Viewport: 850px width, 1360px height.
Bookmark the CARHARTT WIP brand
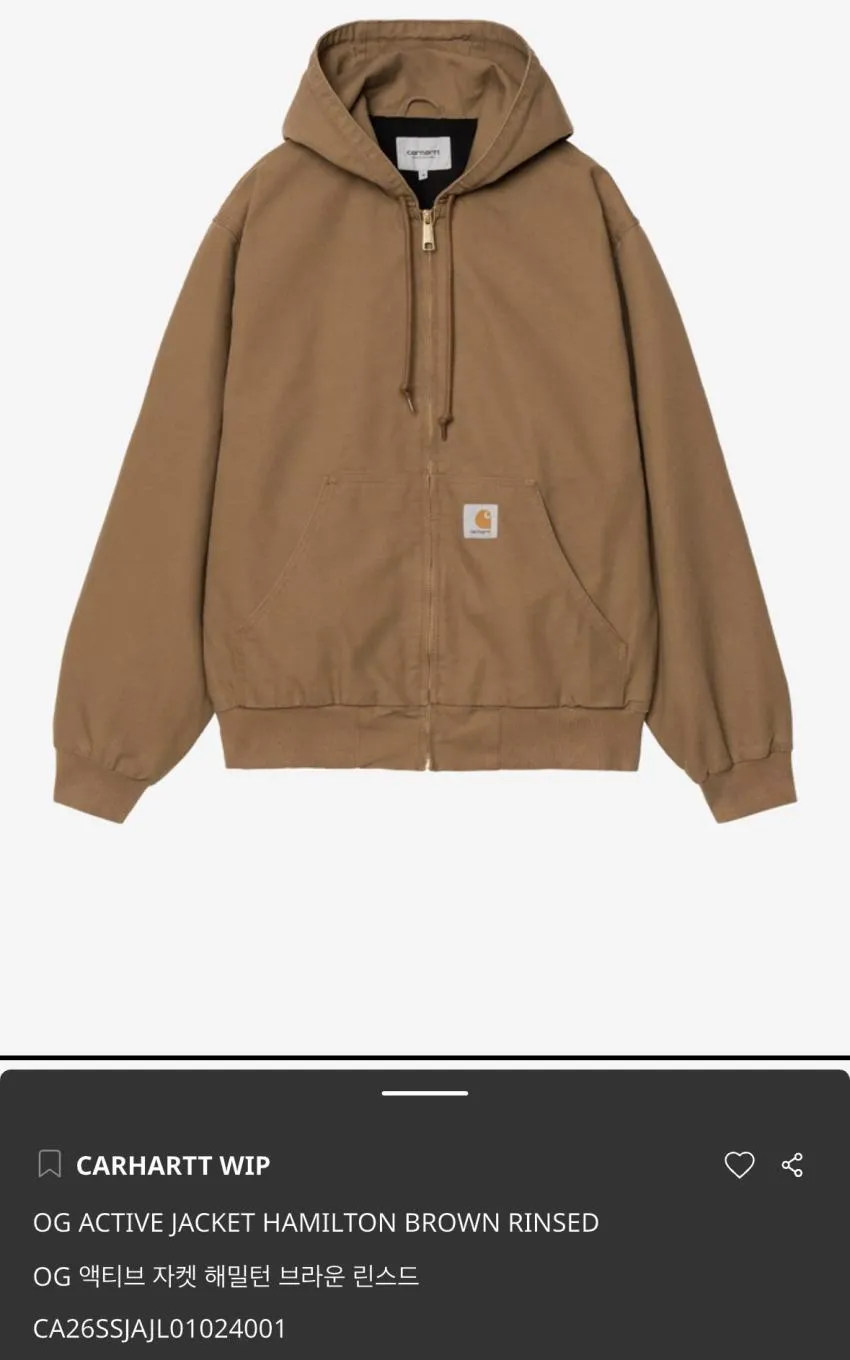coord(49,1165)
